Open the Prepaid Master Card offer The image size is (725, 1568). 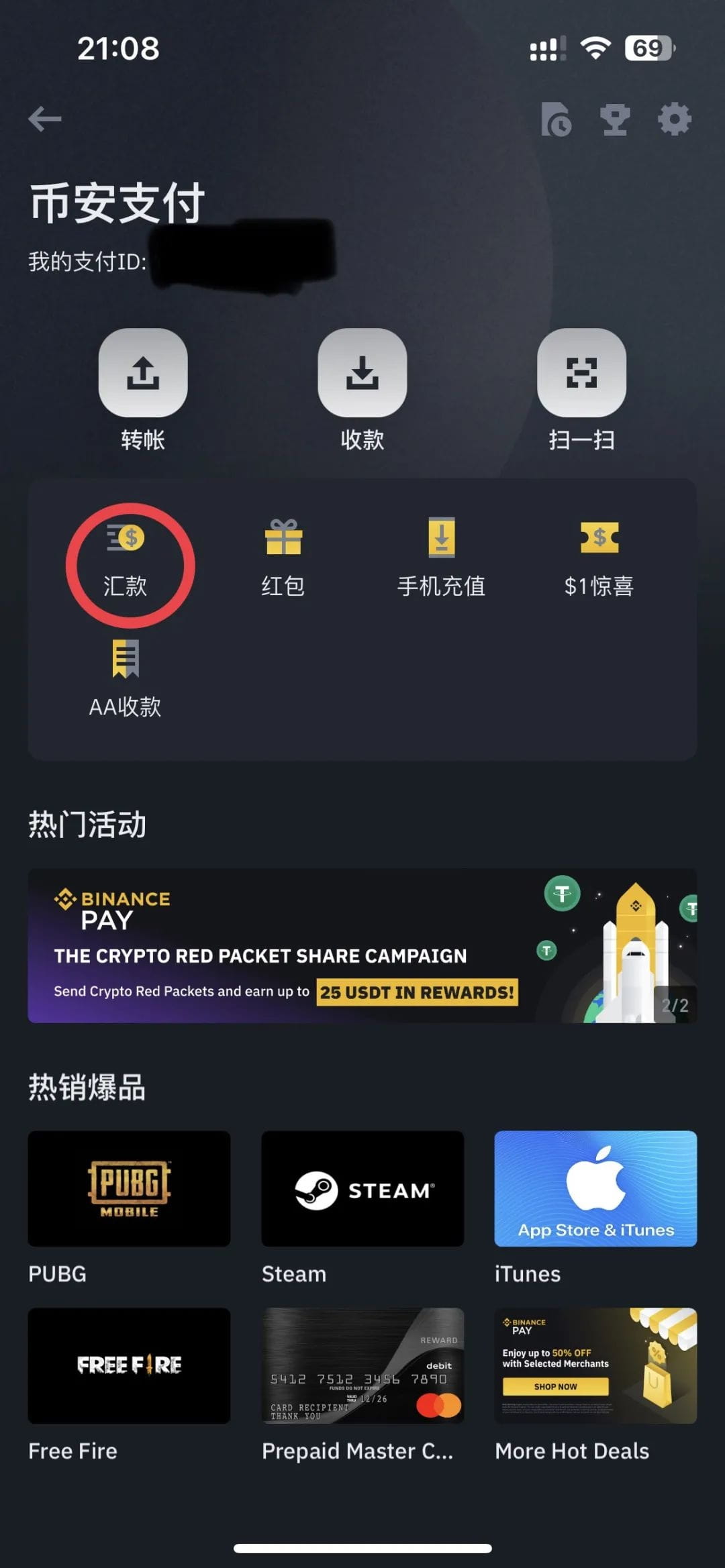point(362,1367)
